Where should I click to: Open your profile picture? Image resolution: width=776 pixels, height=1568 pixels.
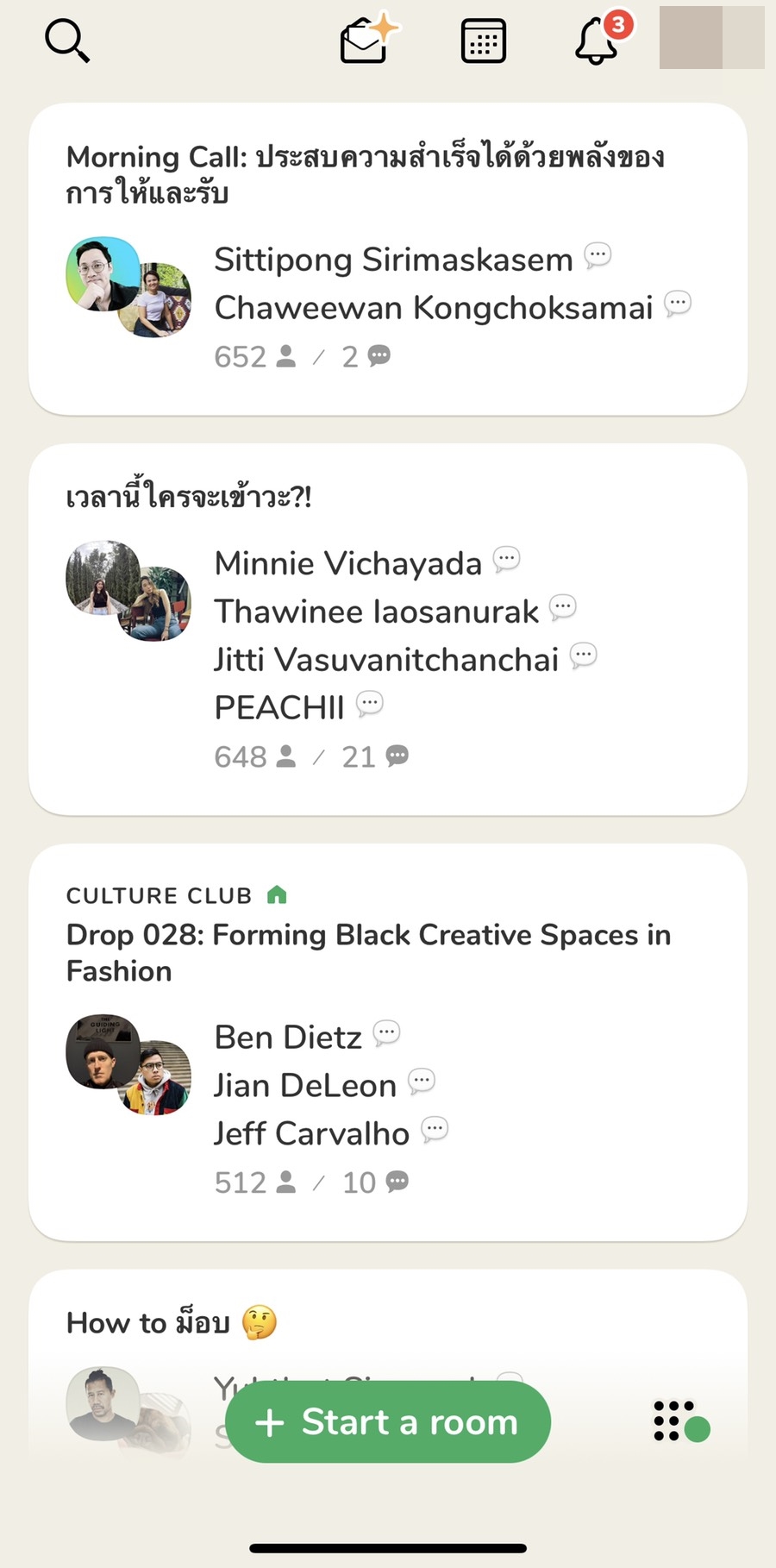click(x=711, y=38)
